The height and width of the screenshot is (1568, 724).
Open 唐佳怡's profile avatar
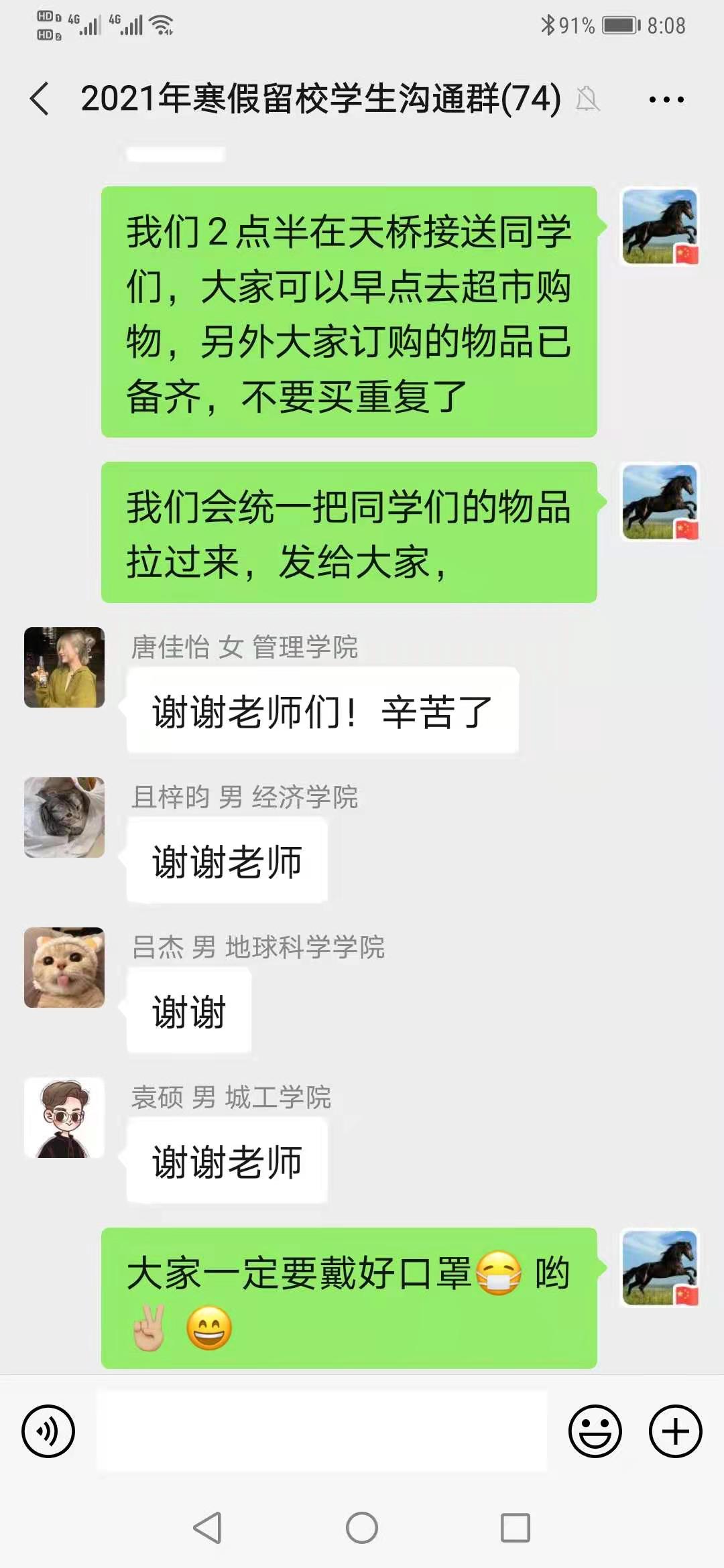64,667
